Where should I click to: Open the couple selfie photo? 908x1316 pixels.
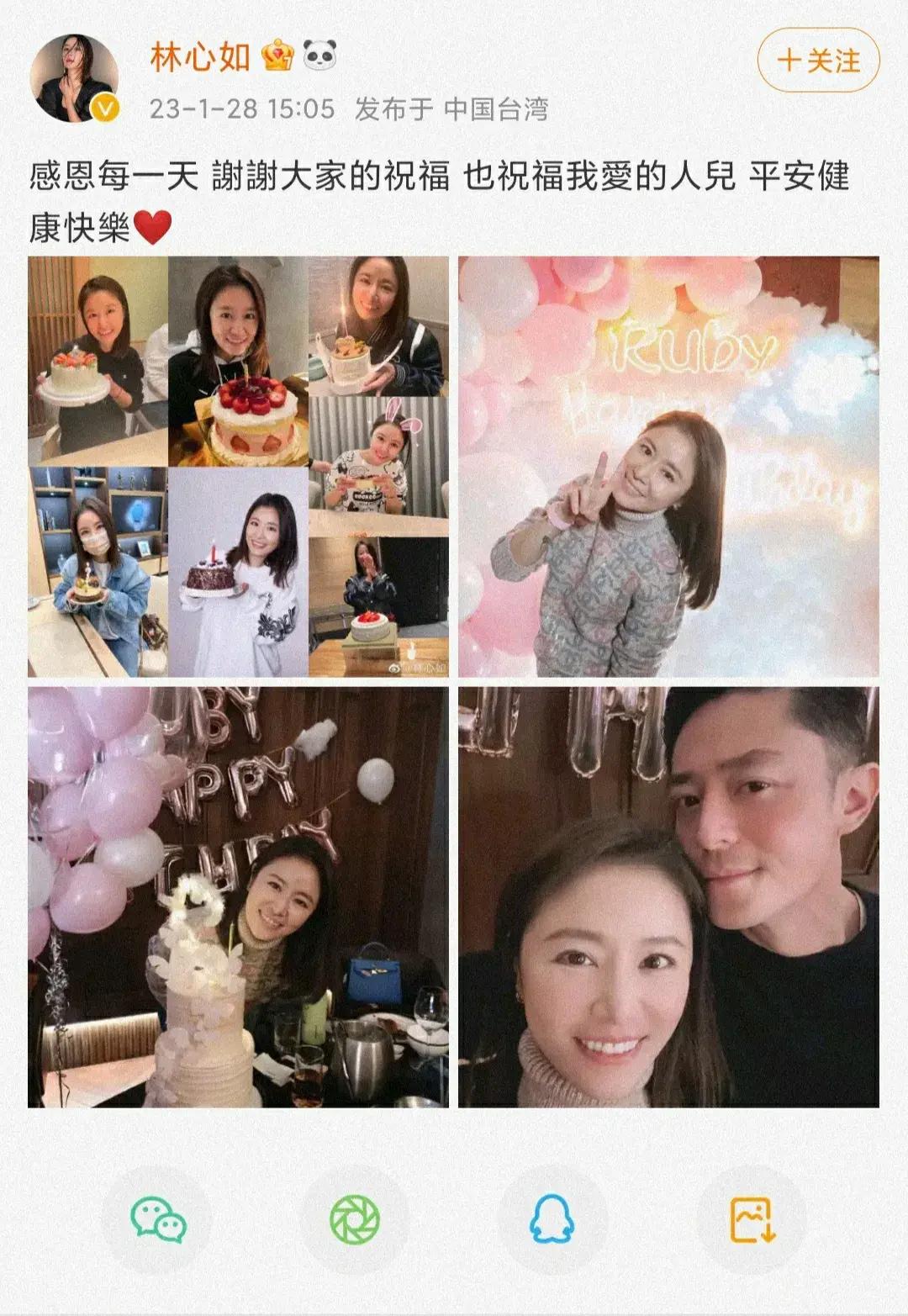668,897
